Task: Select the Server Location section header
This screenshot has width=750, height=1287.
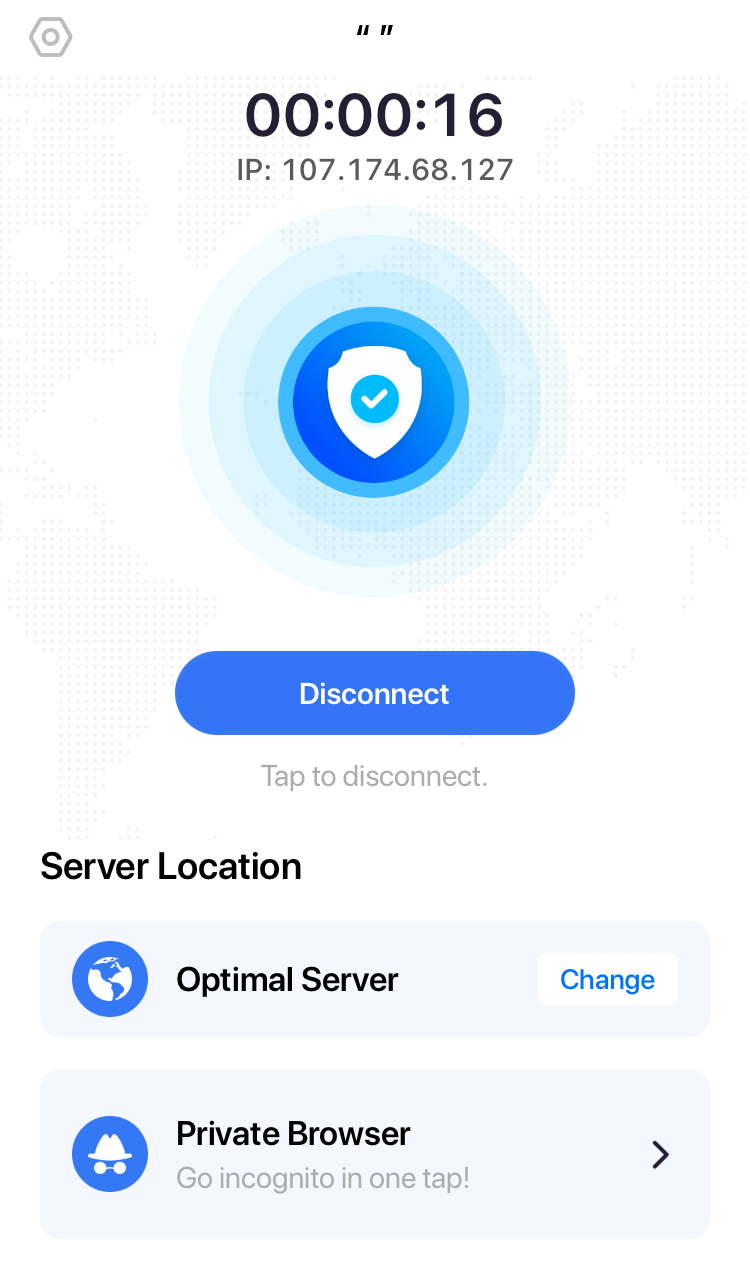Action: (170, 866)
